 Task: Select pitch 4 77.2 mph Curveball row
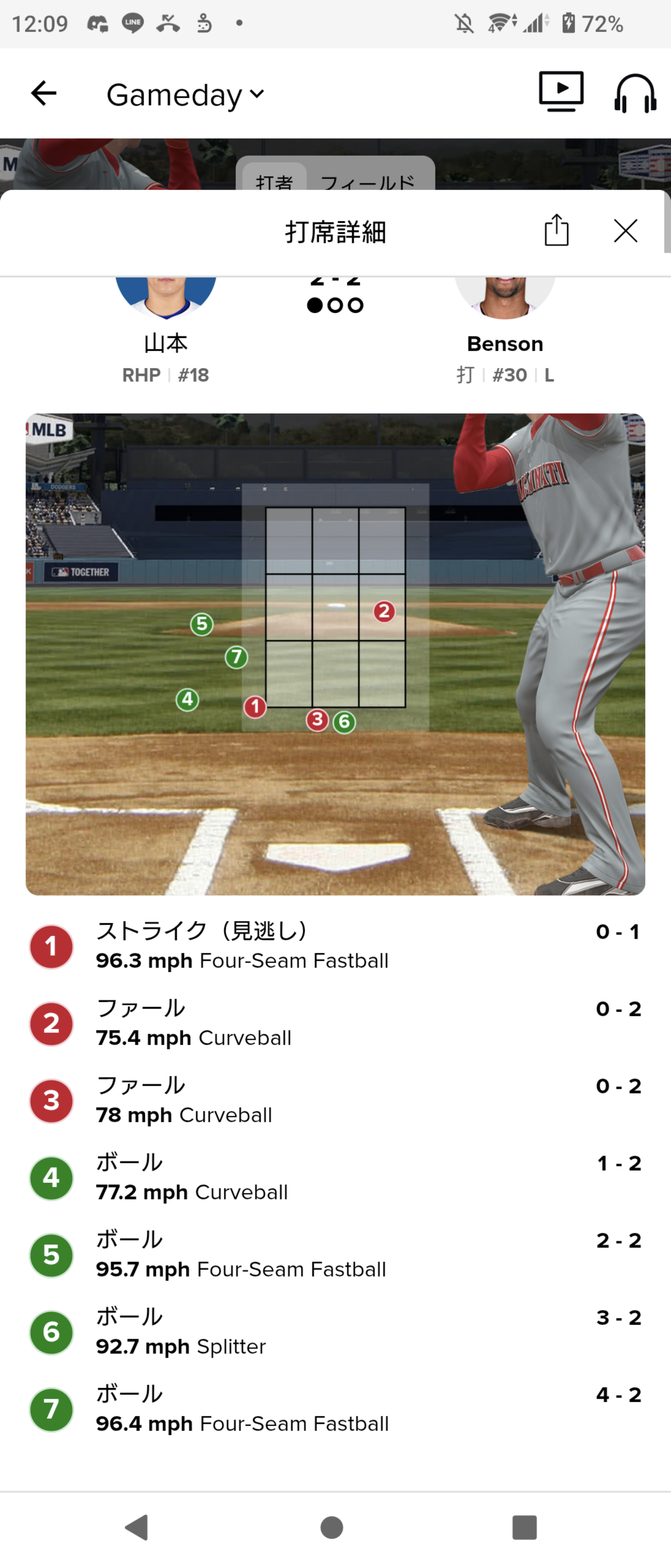coord(335,1177)
